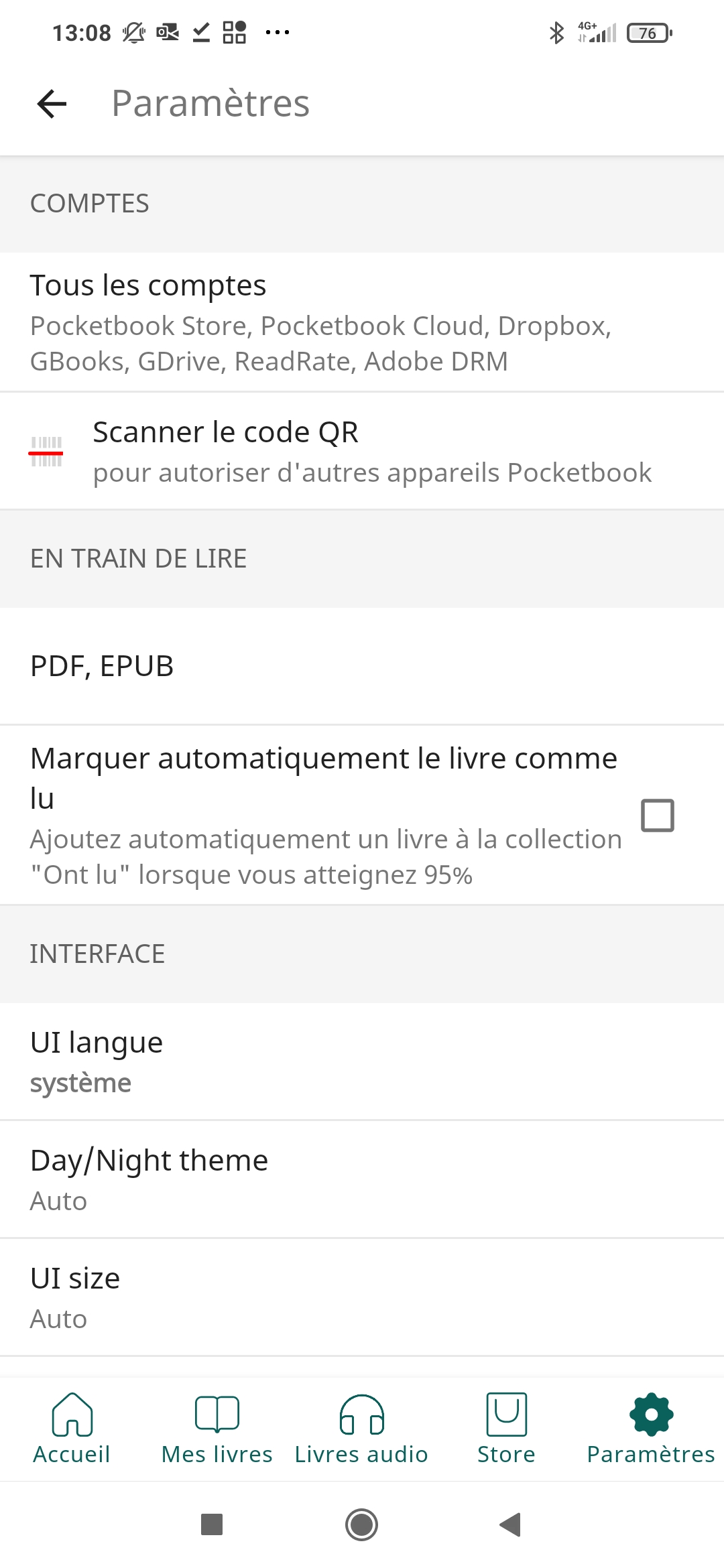Tap the battery level indicator
The image size is (724, 1568).
[x=646, y=31]
